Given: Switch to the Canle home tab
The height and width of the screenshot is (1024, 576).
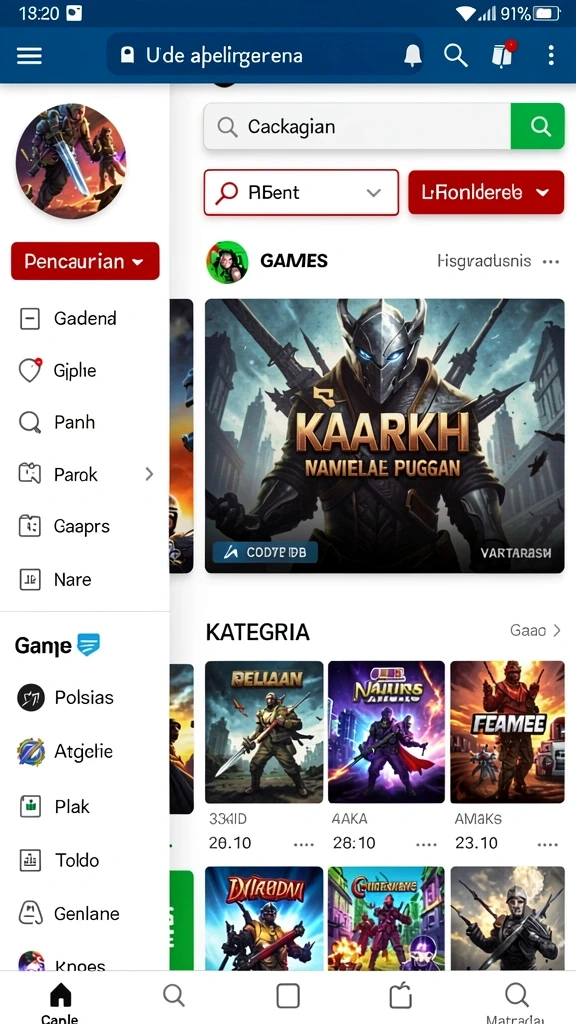Looking at the screenshot, I should 60,1003.
